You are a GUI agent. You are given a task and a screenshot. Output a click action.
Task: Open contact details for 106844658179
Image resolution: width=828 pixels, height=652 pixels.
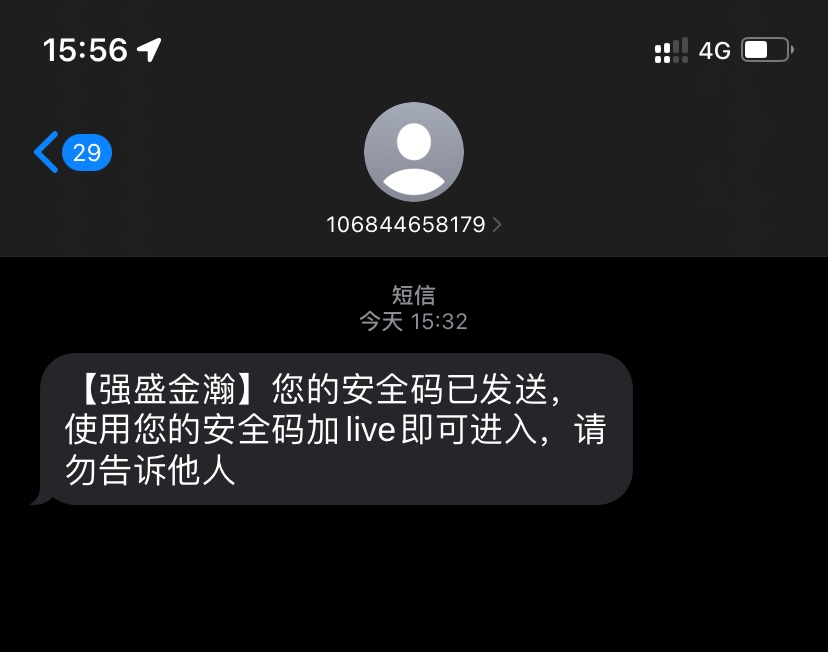(x=413, y=224)
